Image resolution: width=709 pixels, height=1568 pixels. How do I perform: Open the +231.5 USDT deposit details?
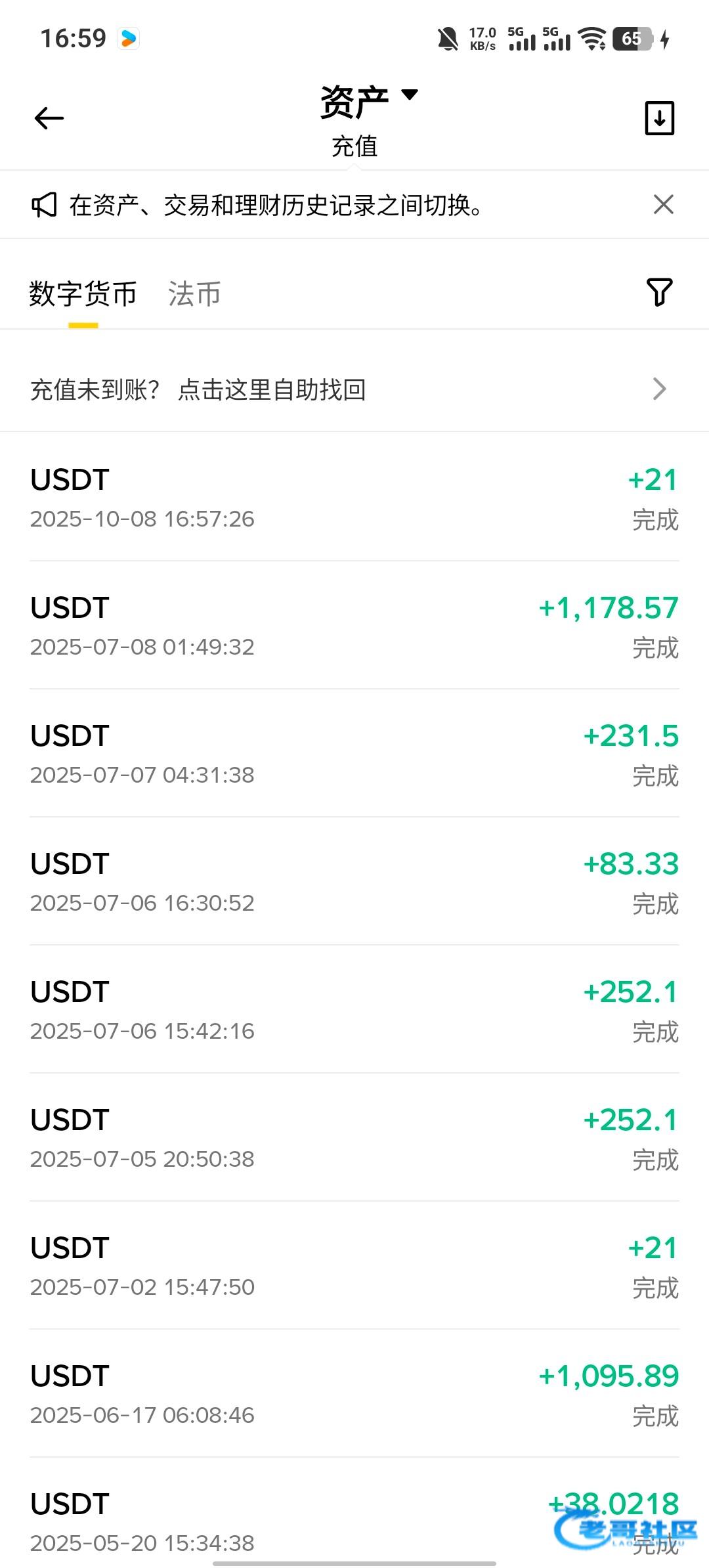pyautogui.click(x=354, y=754)
